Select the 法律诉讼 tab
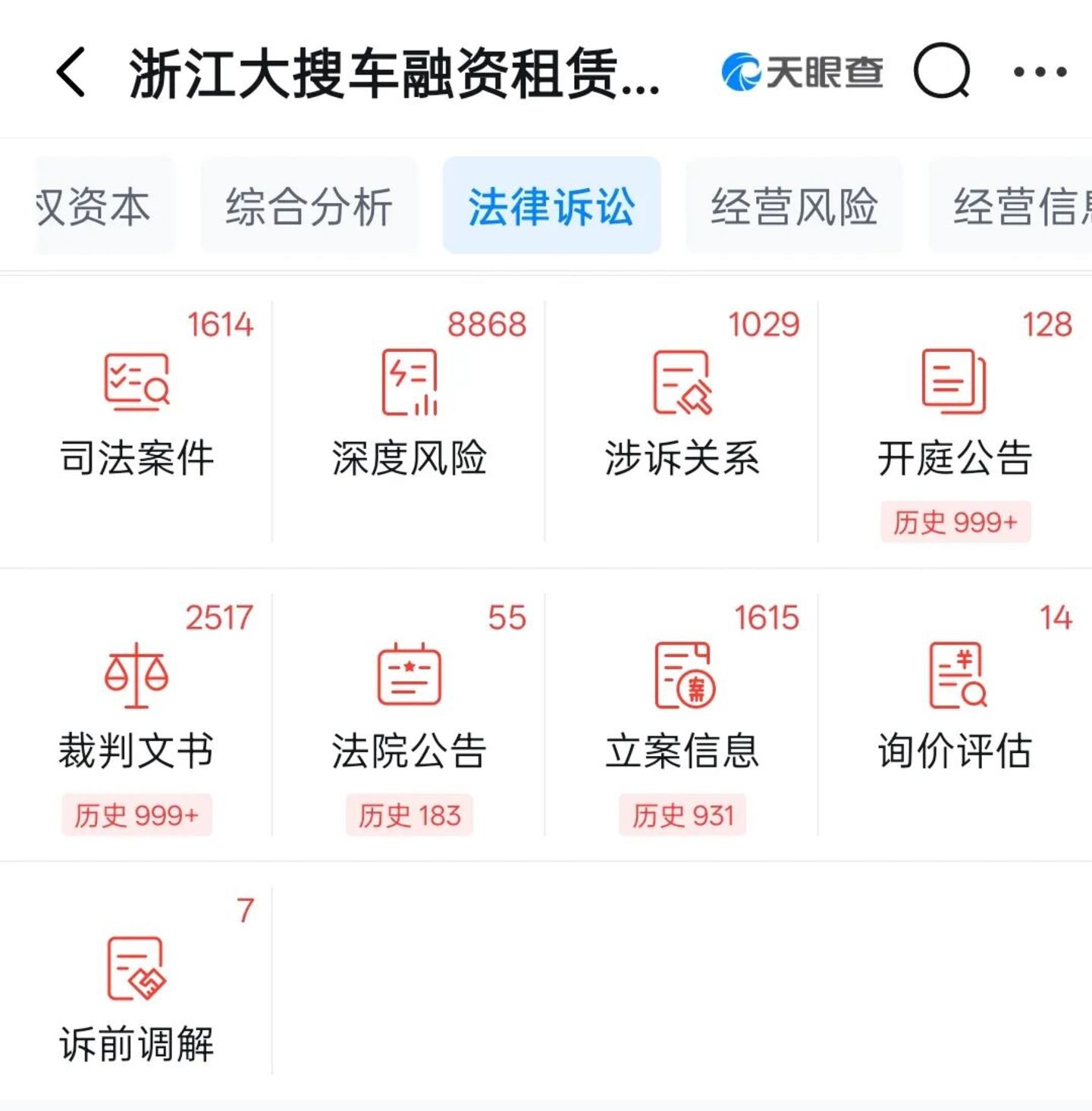This screenshot has height=1111, width=1092. pyautogui.click(x=551, y=206)
